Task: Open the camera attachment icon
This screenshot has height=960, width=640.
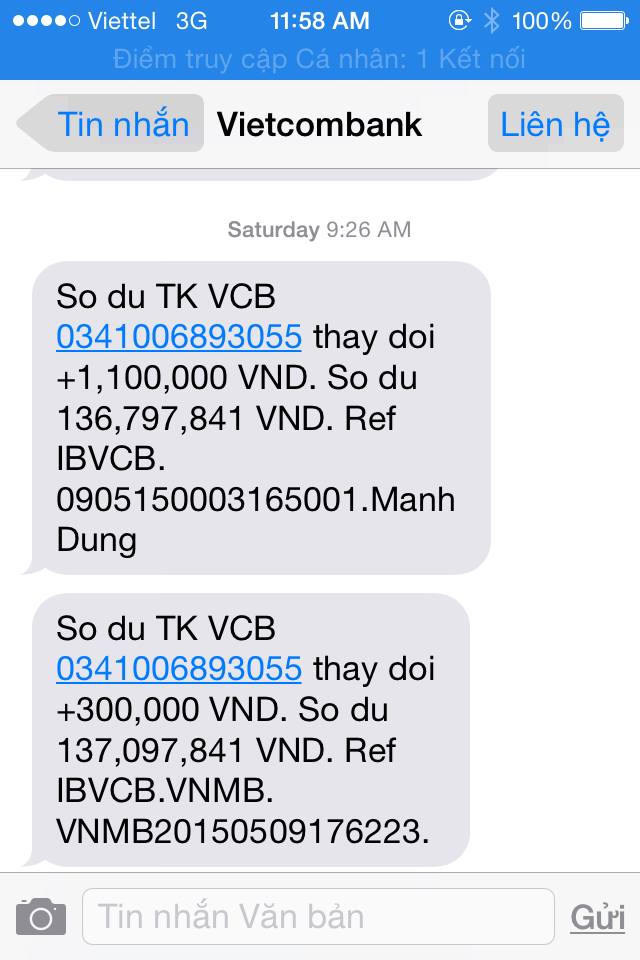Action: (41, 916)
